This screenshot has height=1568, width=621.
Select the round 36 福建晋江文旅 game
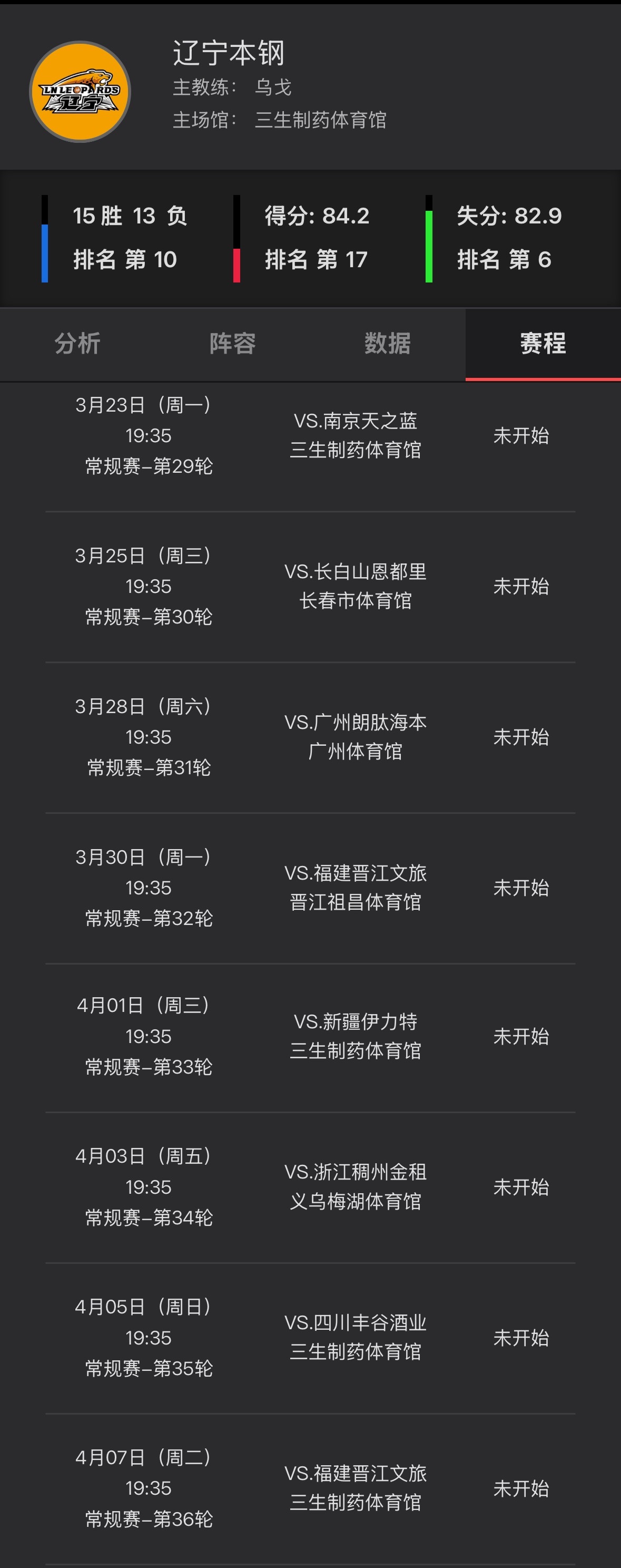click(310, 1488)
